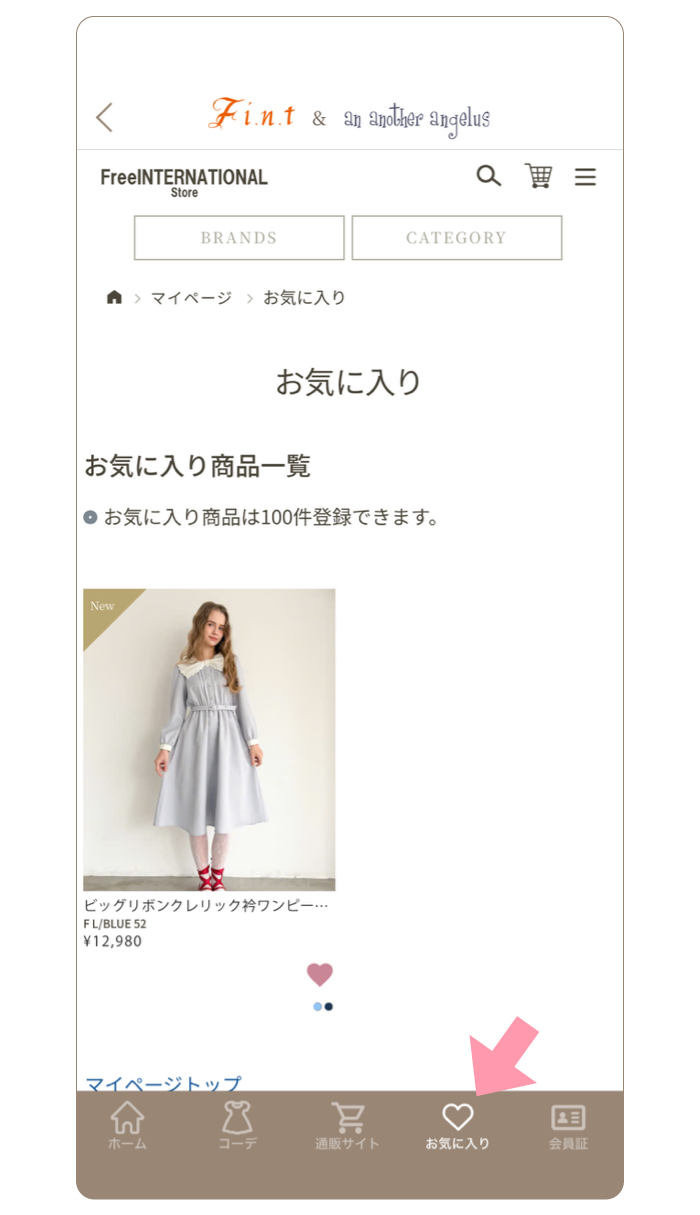Open the CATEGORY button
700x1215 pixels.
click(456, 238)
